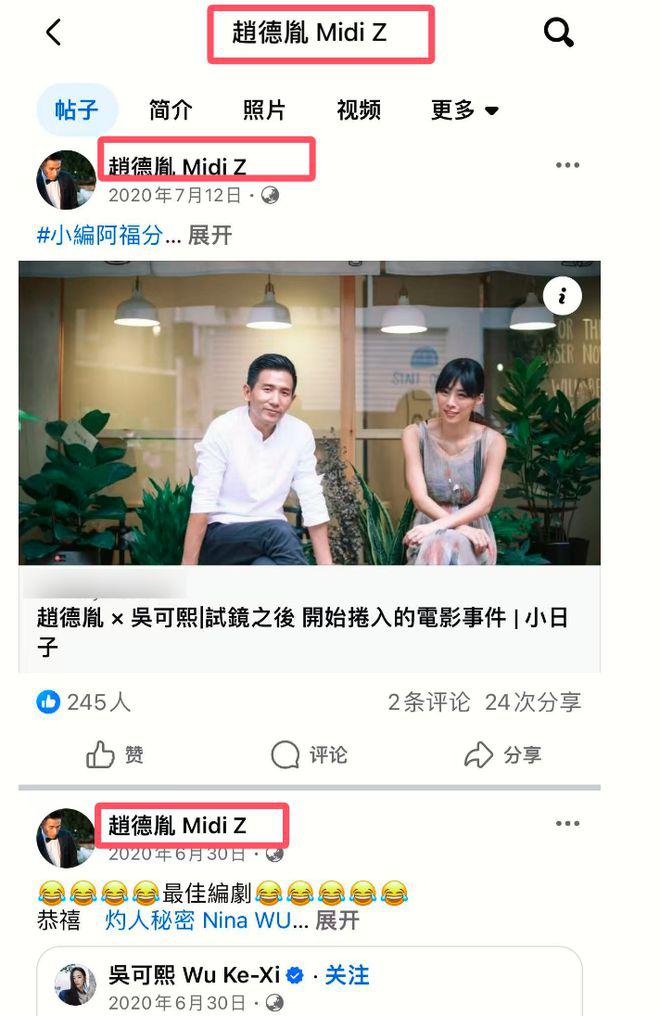The width and height of the screenshot is (660, 1016).
Task: Share the July 12 post via 分享
Action: coord(503,755)
